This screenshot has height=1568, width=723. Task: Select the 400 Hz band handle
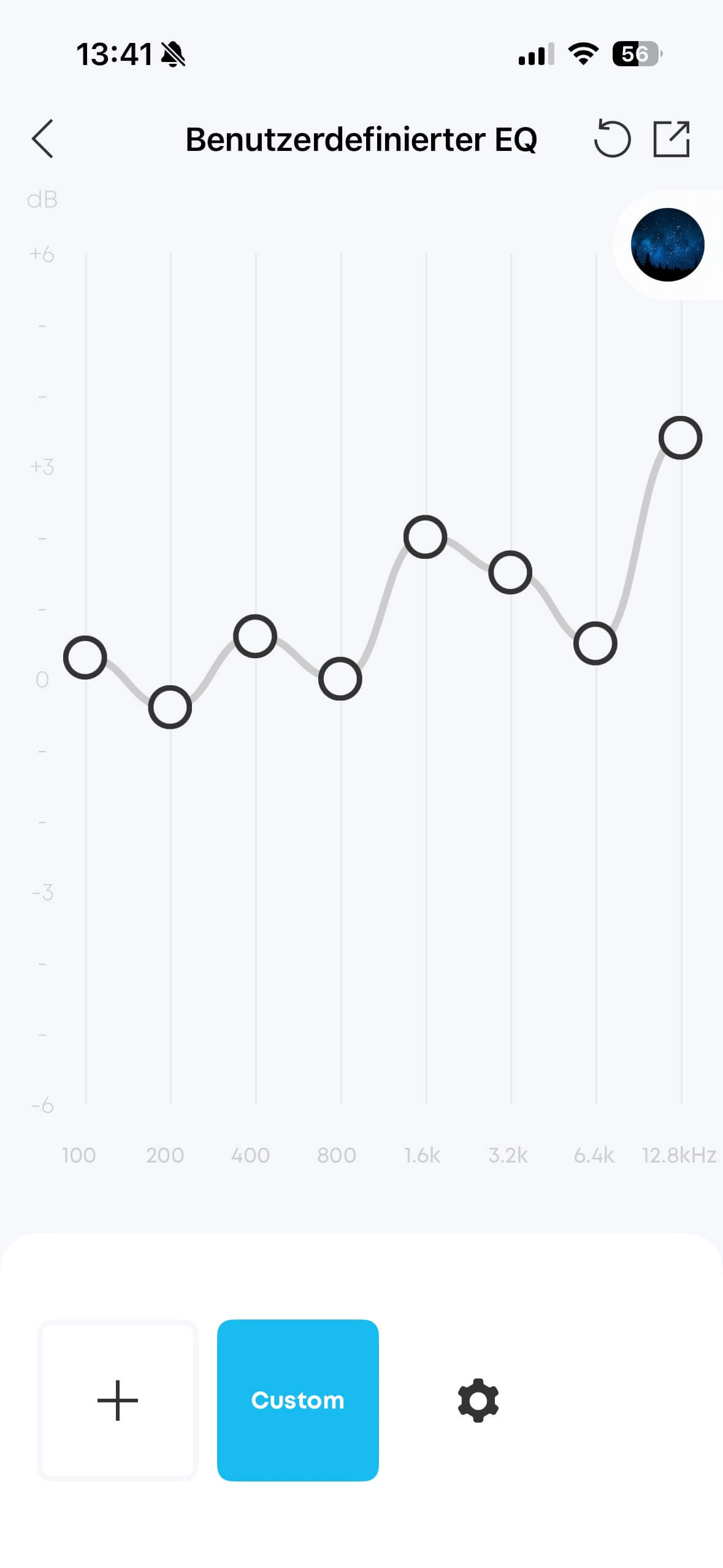pos(255,636)
